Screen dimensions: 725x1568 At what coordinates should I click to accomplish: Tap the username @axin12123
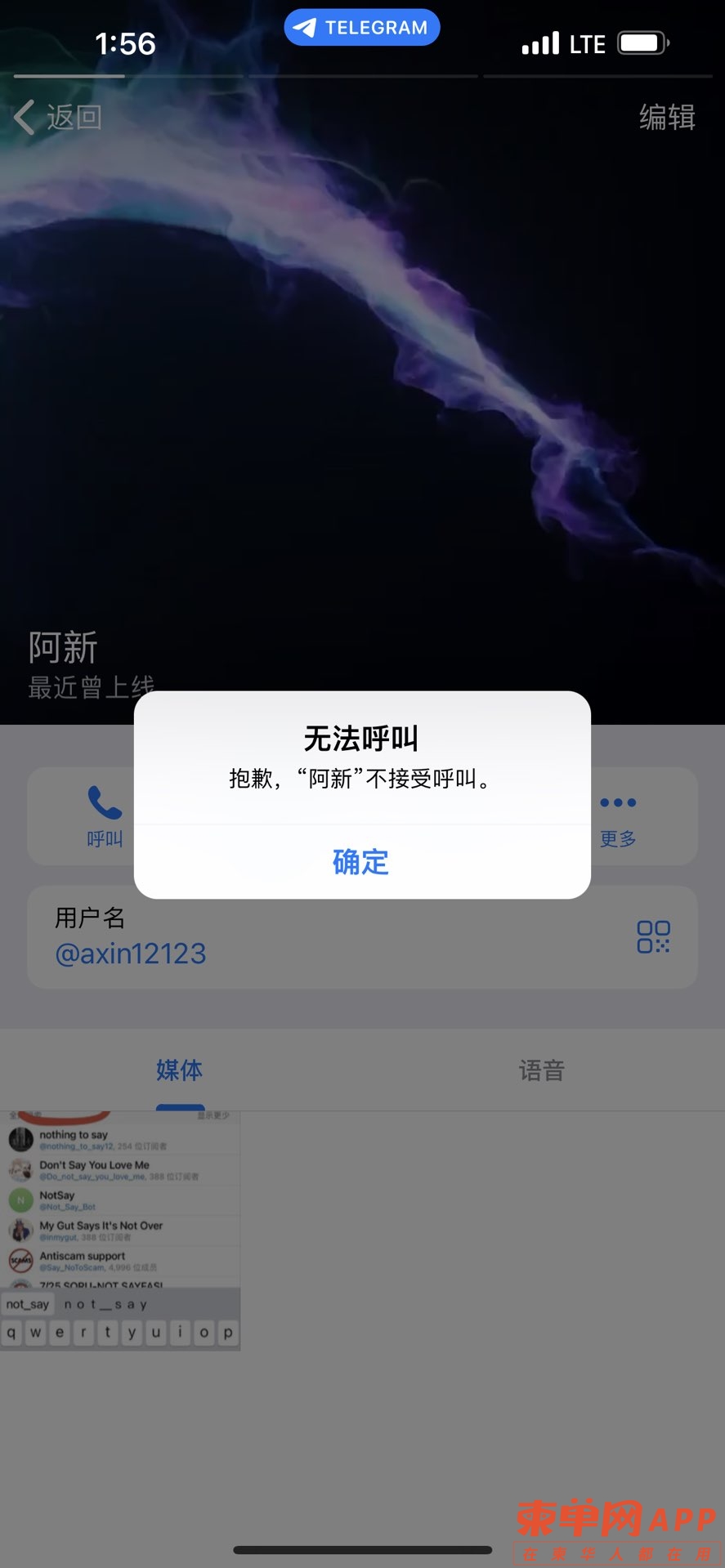131,954
